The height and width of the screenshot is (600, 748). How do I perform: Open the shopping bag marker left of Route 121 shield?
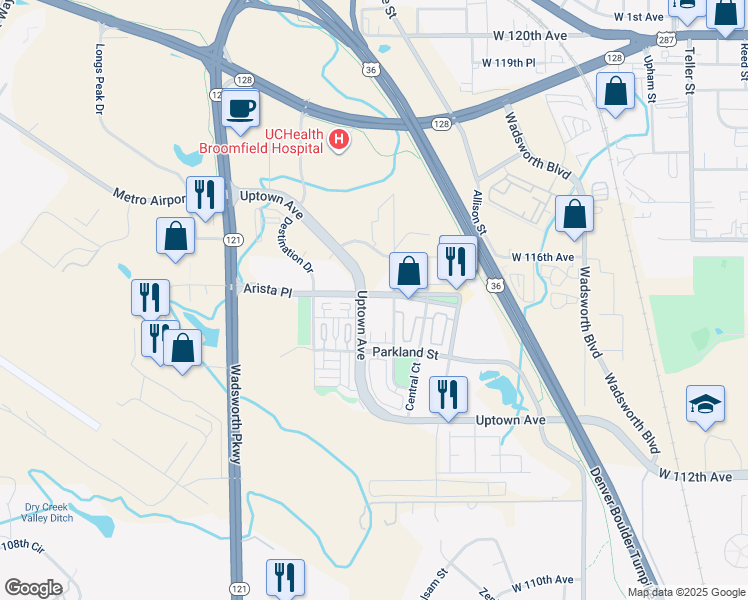point(176,239)
